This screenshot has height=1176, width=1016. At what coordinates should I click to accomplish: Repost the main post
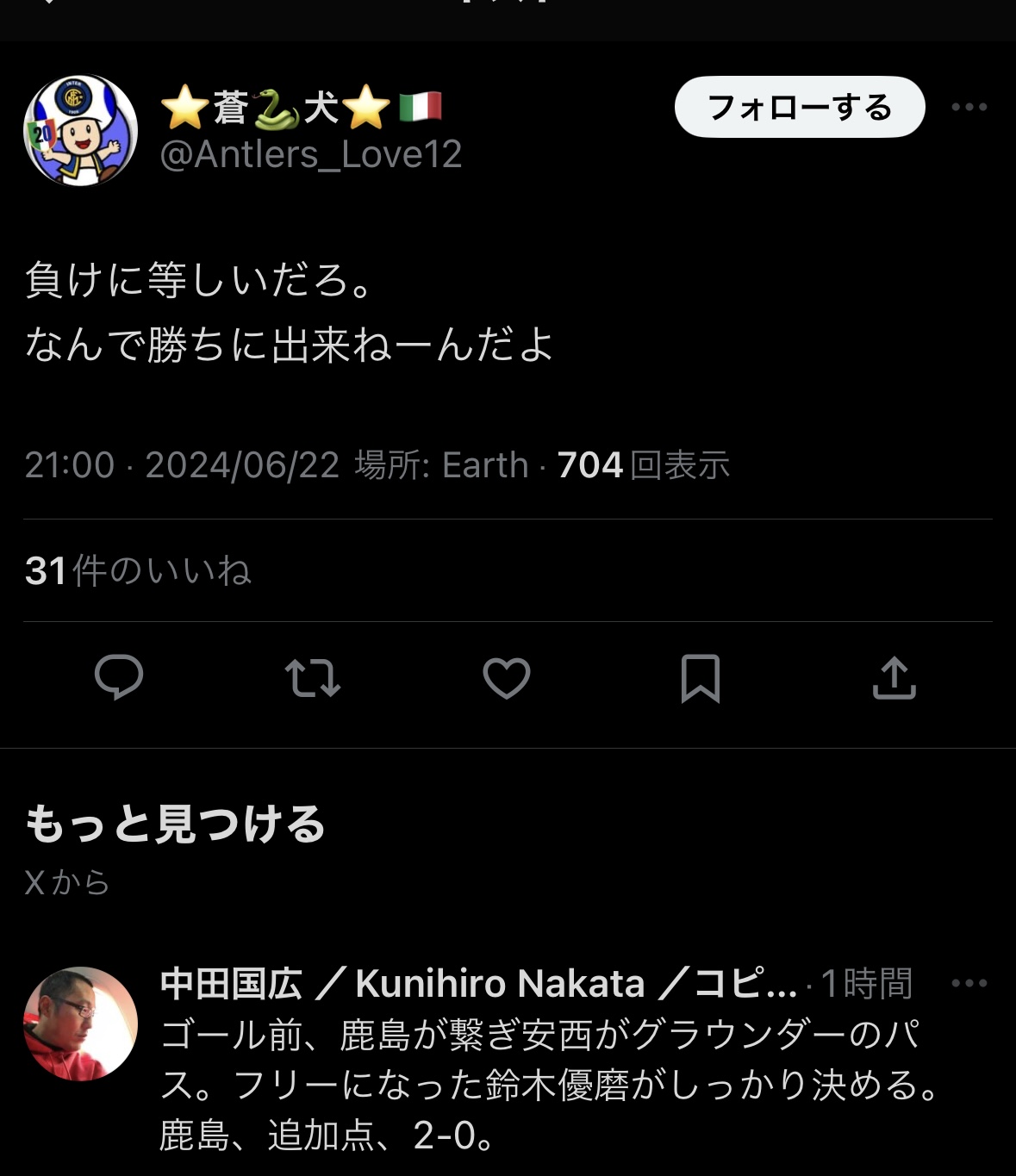pos(312,677)
